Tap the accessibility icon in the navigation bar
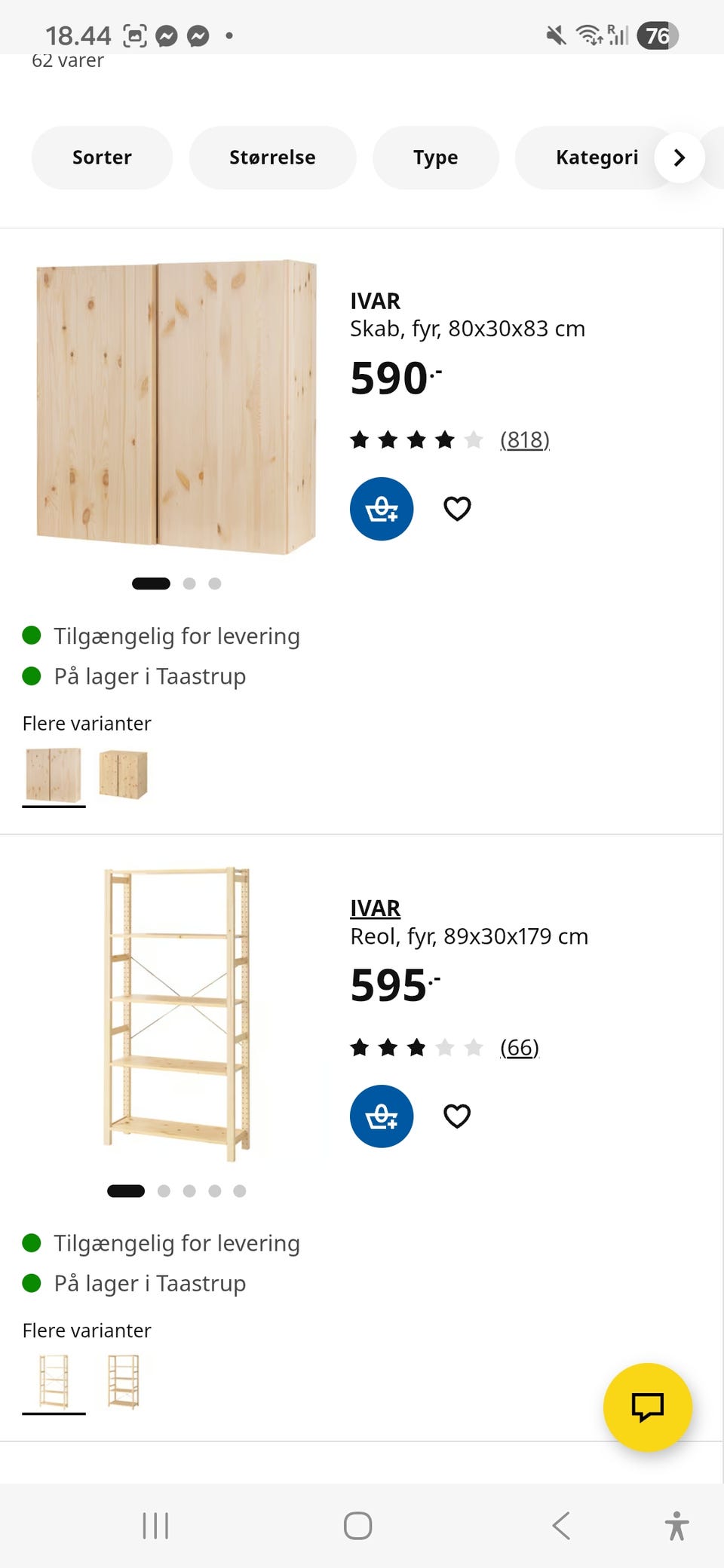The image size is (724, 1568). point(677,1527)
